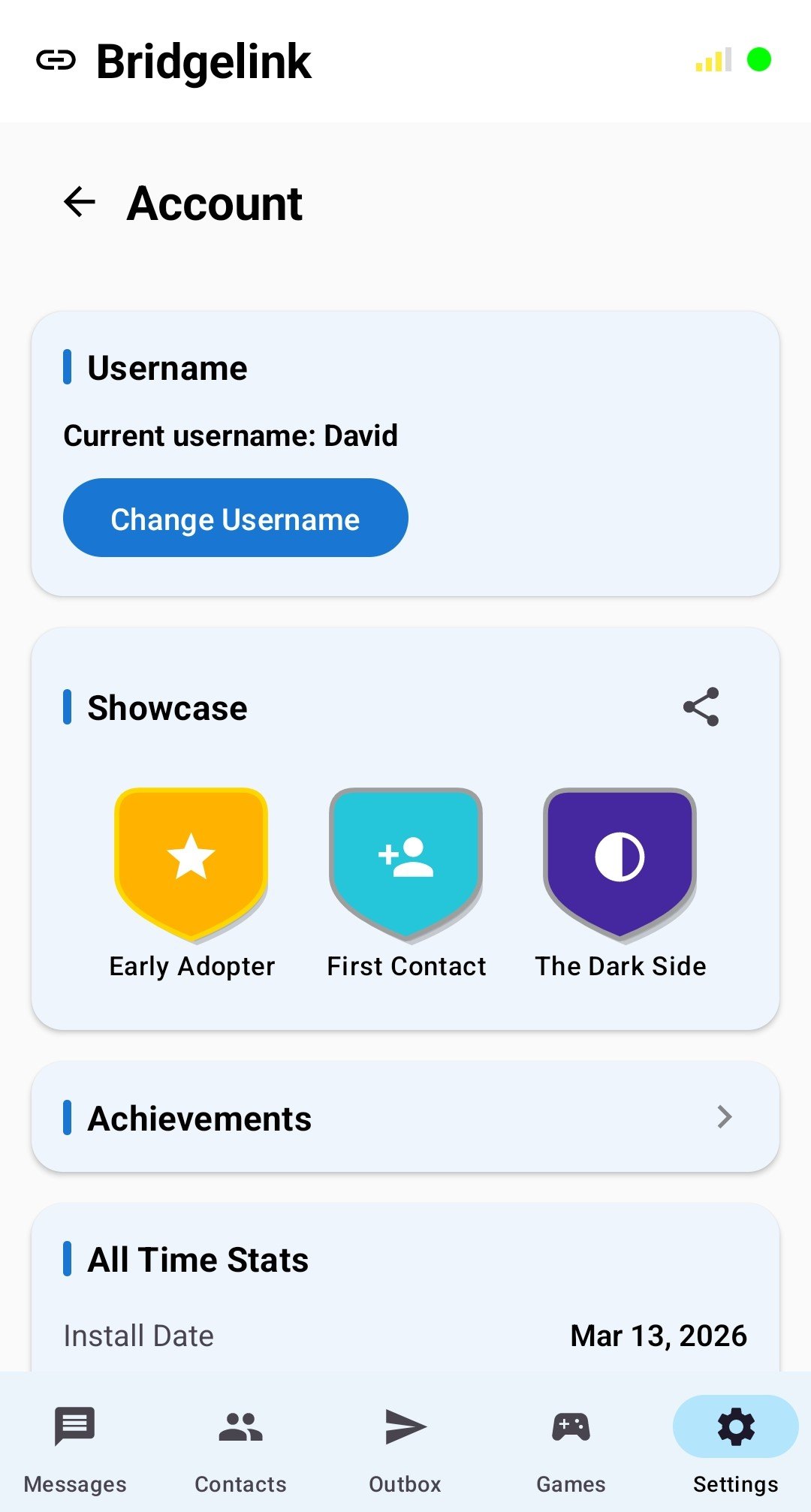Click the Bridgelink chain-link logo
This screenshot has width=811, height=1512.
pos(57,62)
